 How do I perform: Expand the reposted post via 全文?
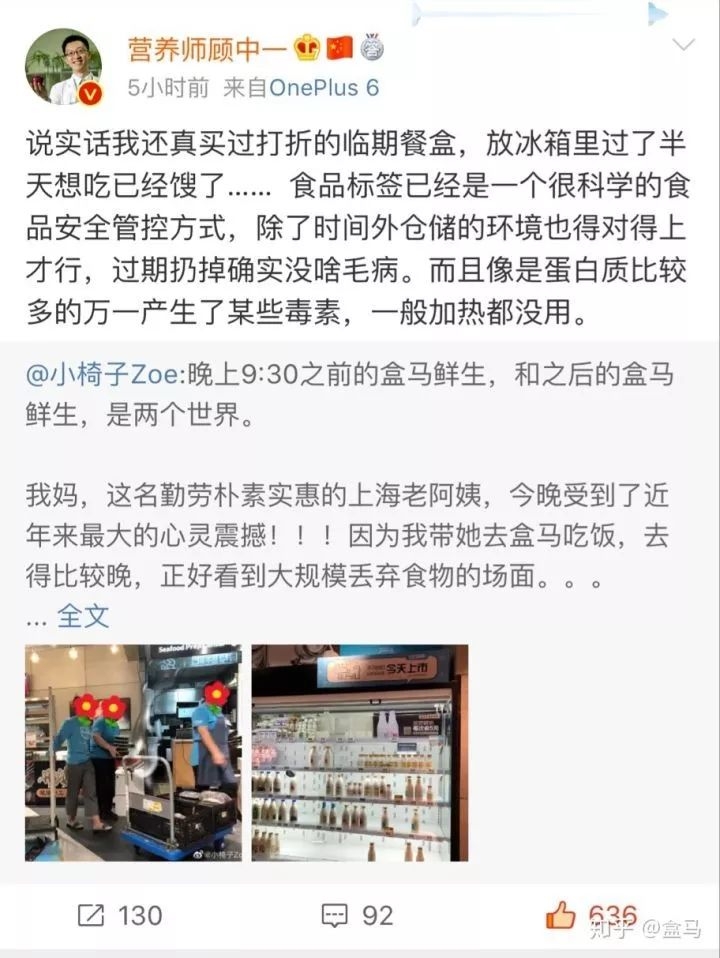(83, 616)
